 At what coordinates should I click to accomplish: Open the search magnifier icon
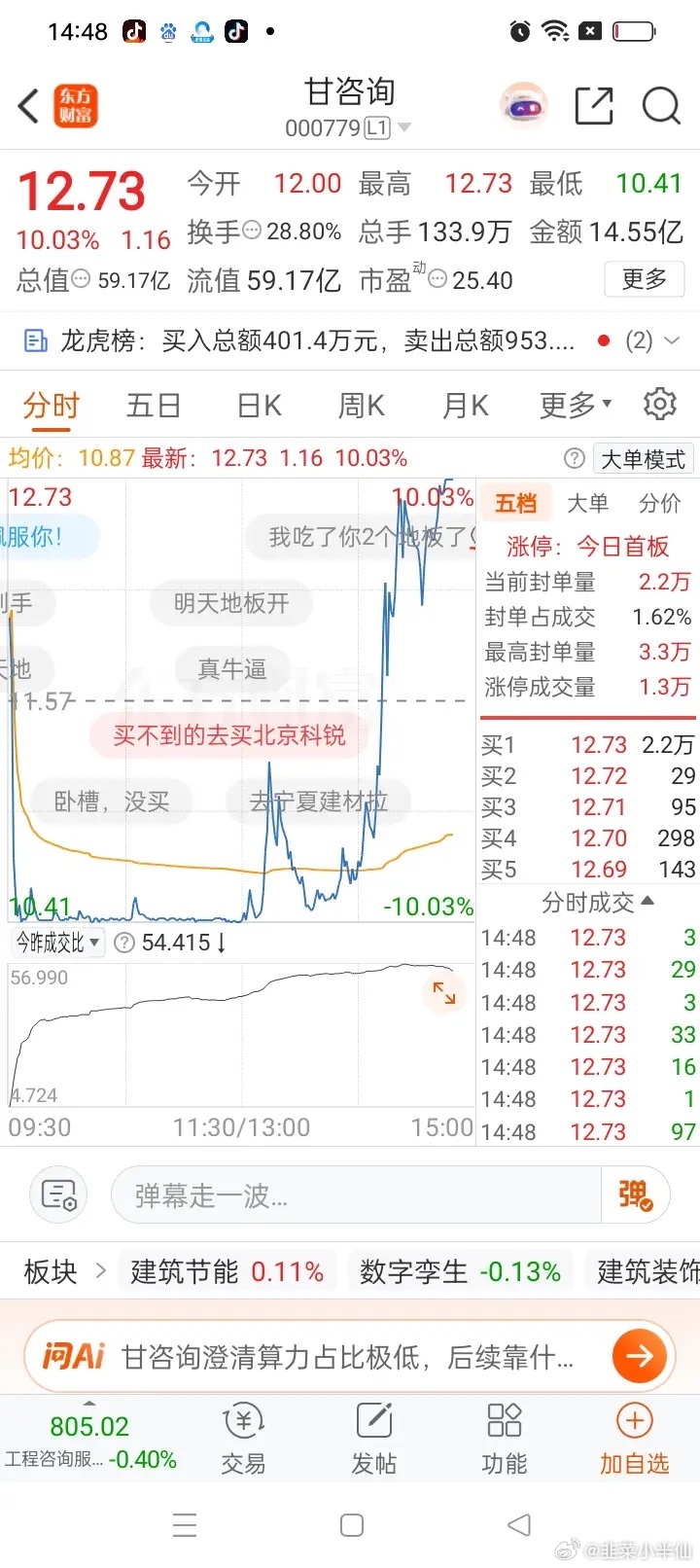coord(661,106)
